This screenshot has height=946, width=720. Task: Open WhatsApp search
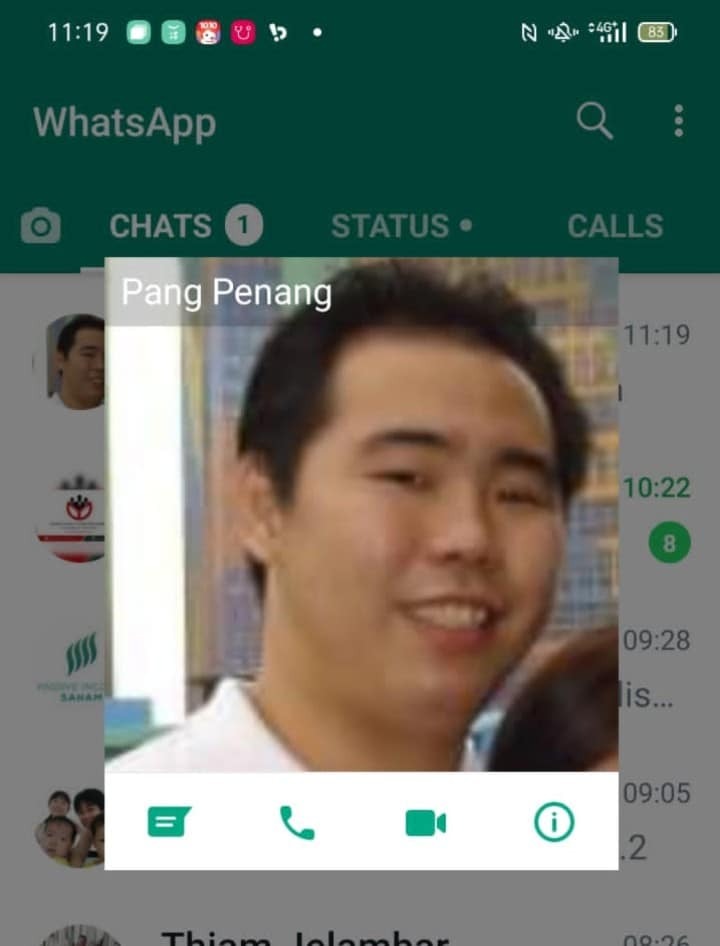594,122
